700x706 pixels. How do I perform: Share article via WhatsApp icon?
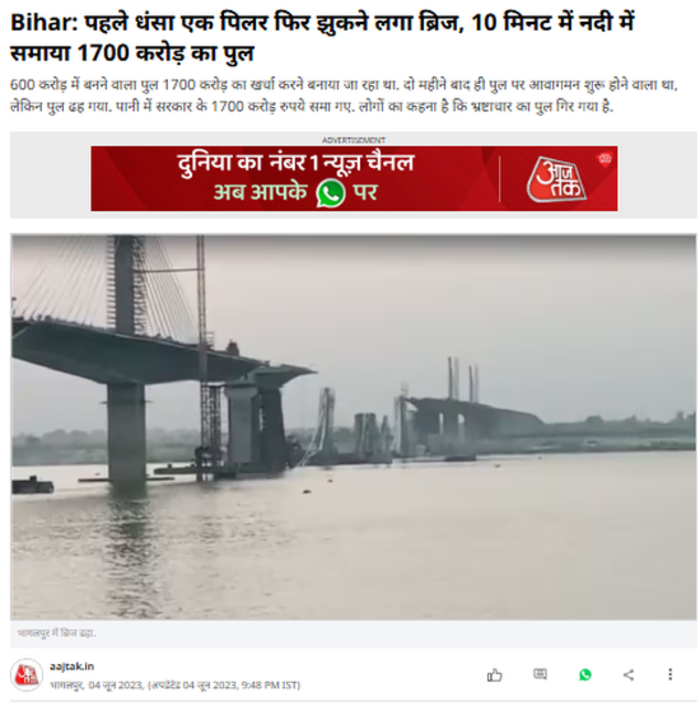pyautogui.click(x=585, y=675)
